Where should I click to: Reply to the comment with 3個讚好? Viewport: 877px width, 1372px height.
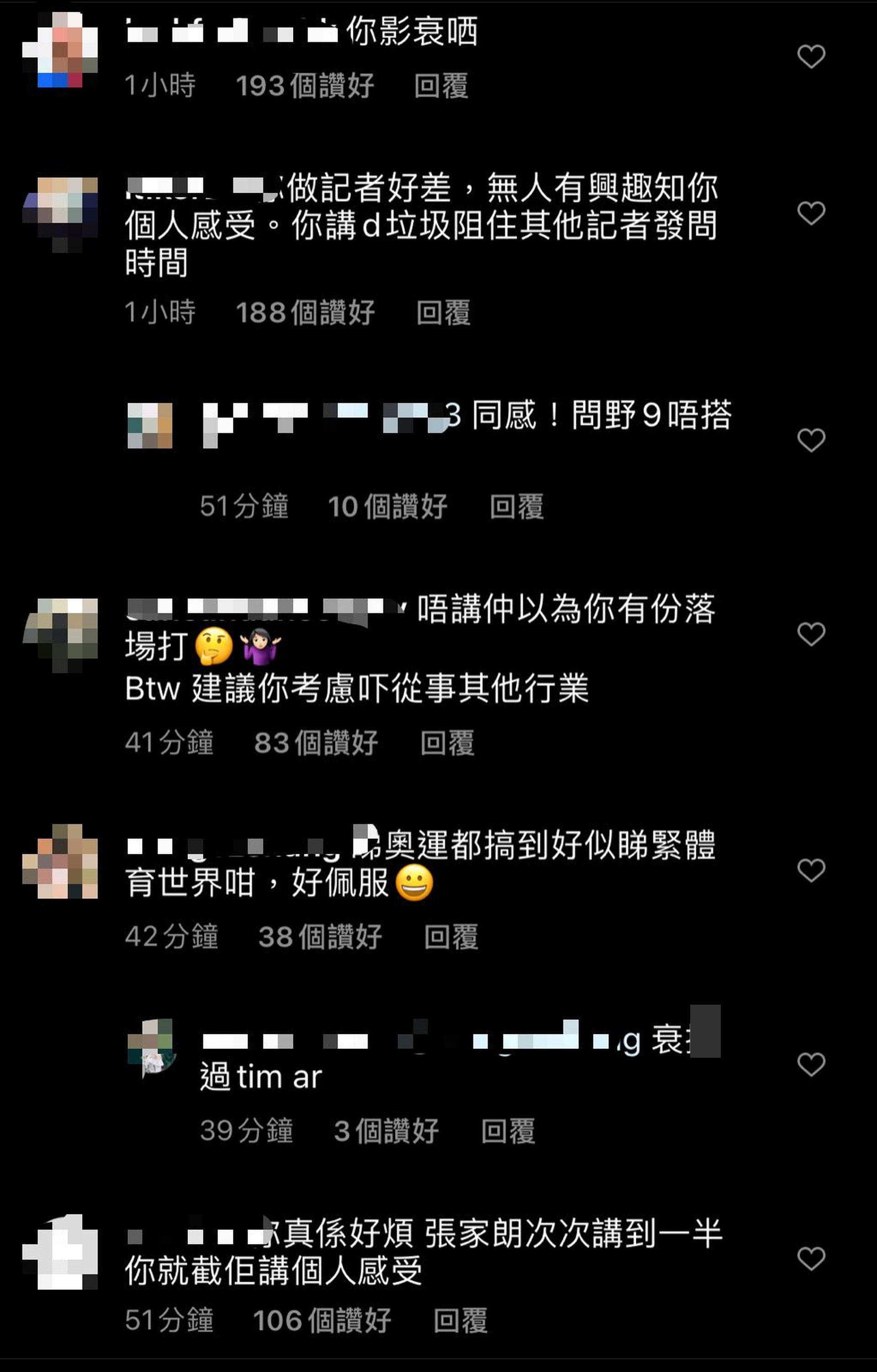[x=507, y=1131]
